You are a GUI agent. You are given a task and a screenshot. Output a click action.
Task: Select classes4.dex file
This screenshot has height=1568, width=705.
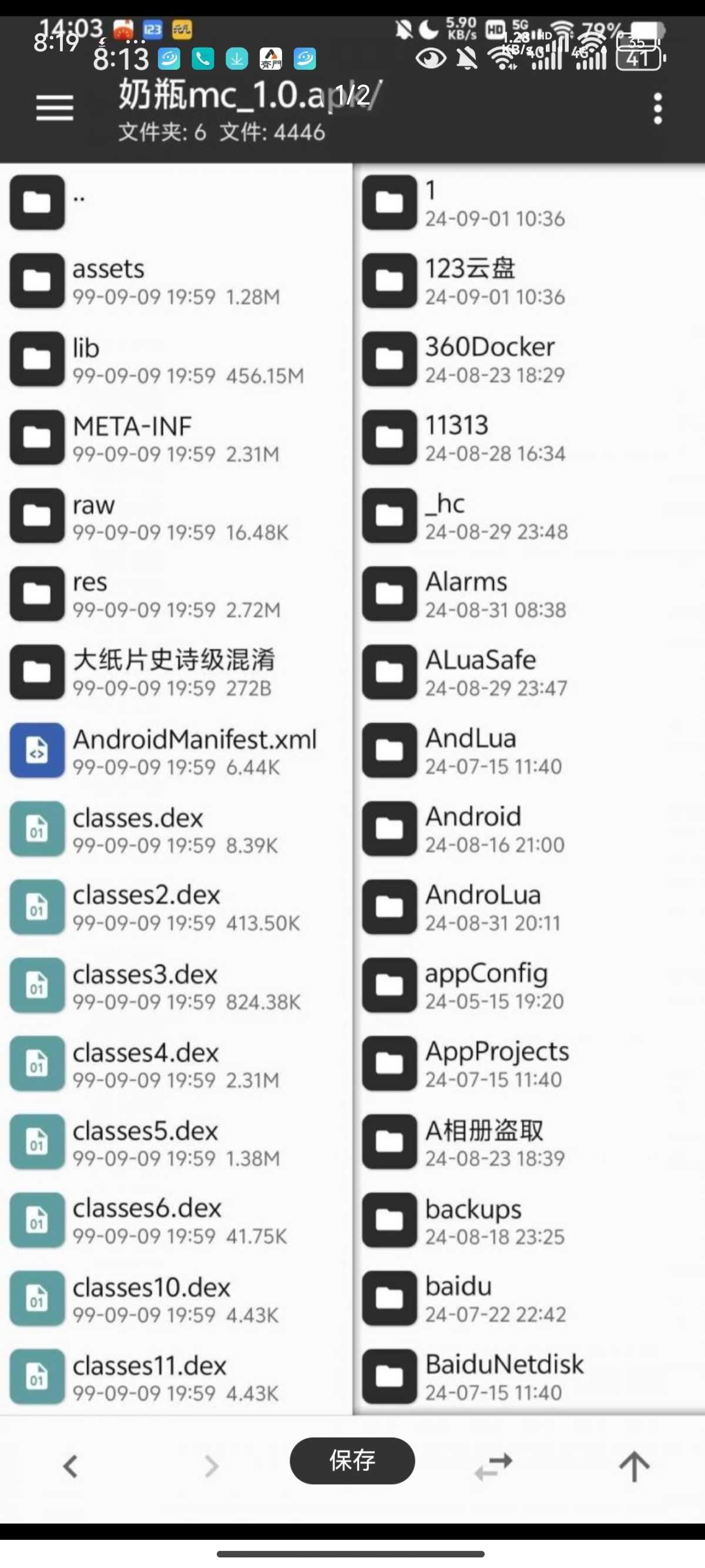click(x=176, y=1064)
